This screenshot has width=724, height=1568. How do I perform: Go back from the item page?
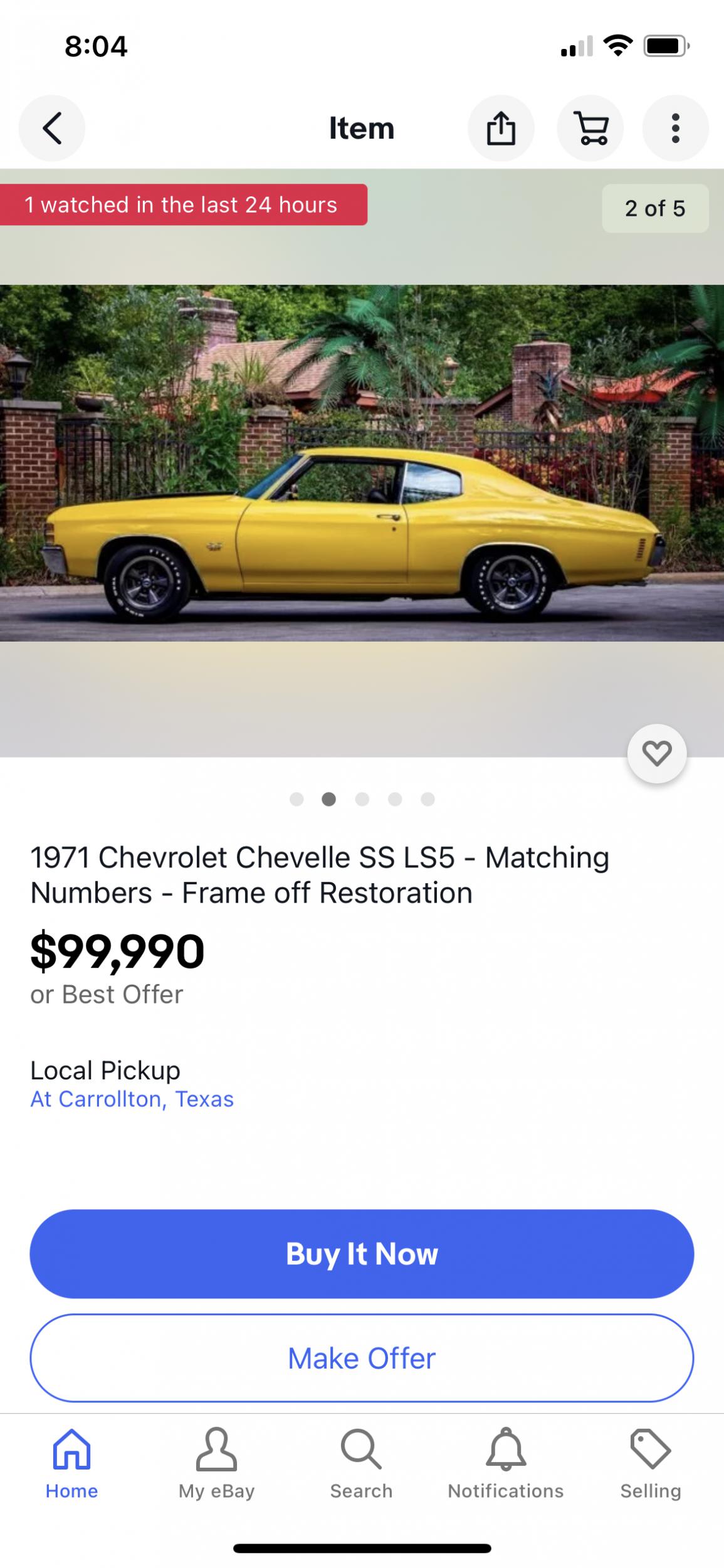coord(52,129)
